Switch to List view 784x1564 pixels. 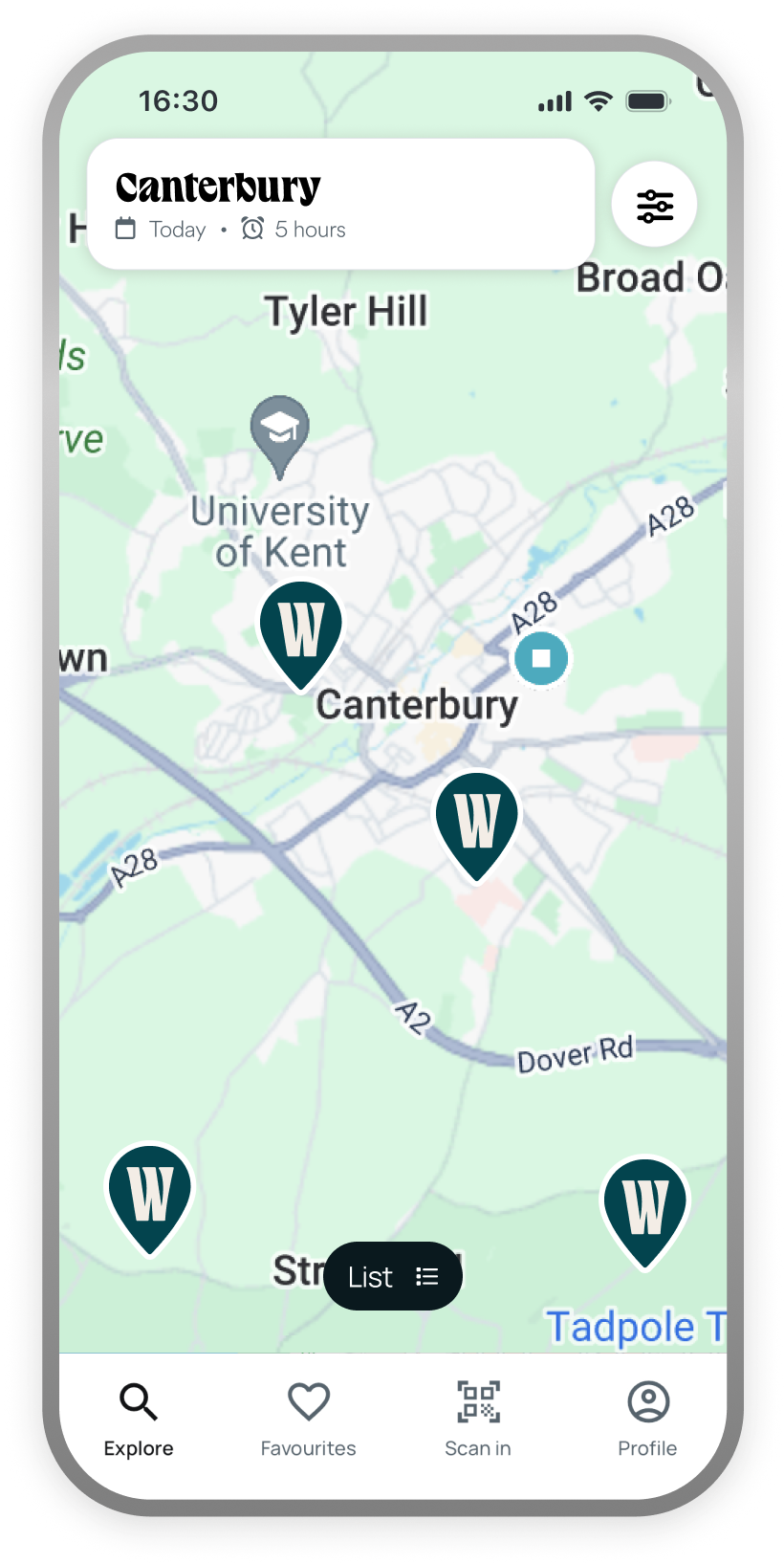click(x=393, y=1276)
